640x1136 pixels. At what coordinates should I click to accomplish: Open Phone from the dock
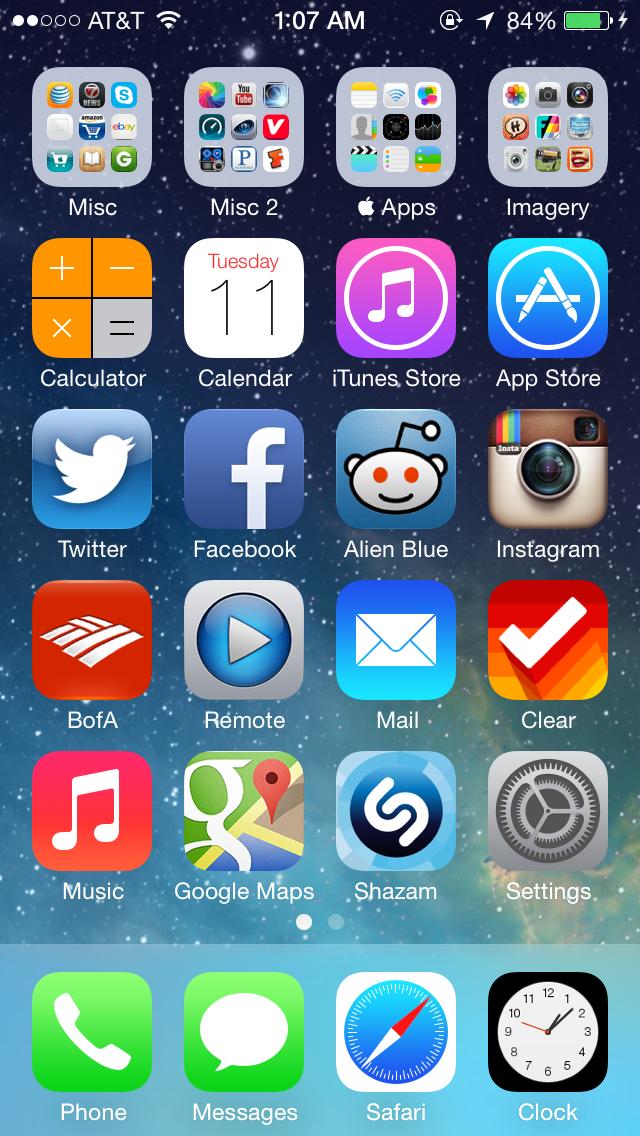pos(92,1032)
